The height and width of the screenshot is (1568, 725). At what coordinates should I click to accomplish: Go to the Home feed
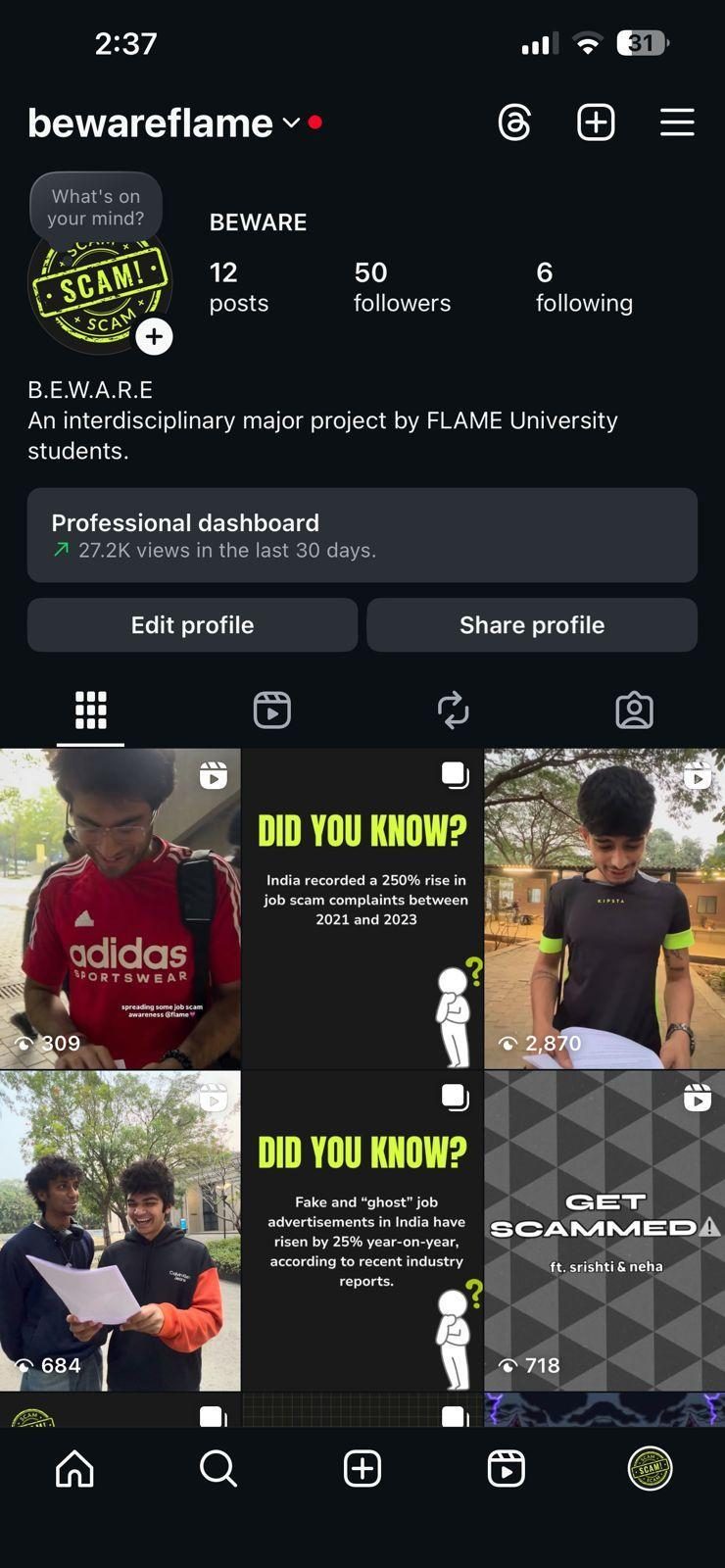click(x=74, y=1468)
